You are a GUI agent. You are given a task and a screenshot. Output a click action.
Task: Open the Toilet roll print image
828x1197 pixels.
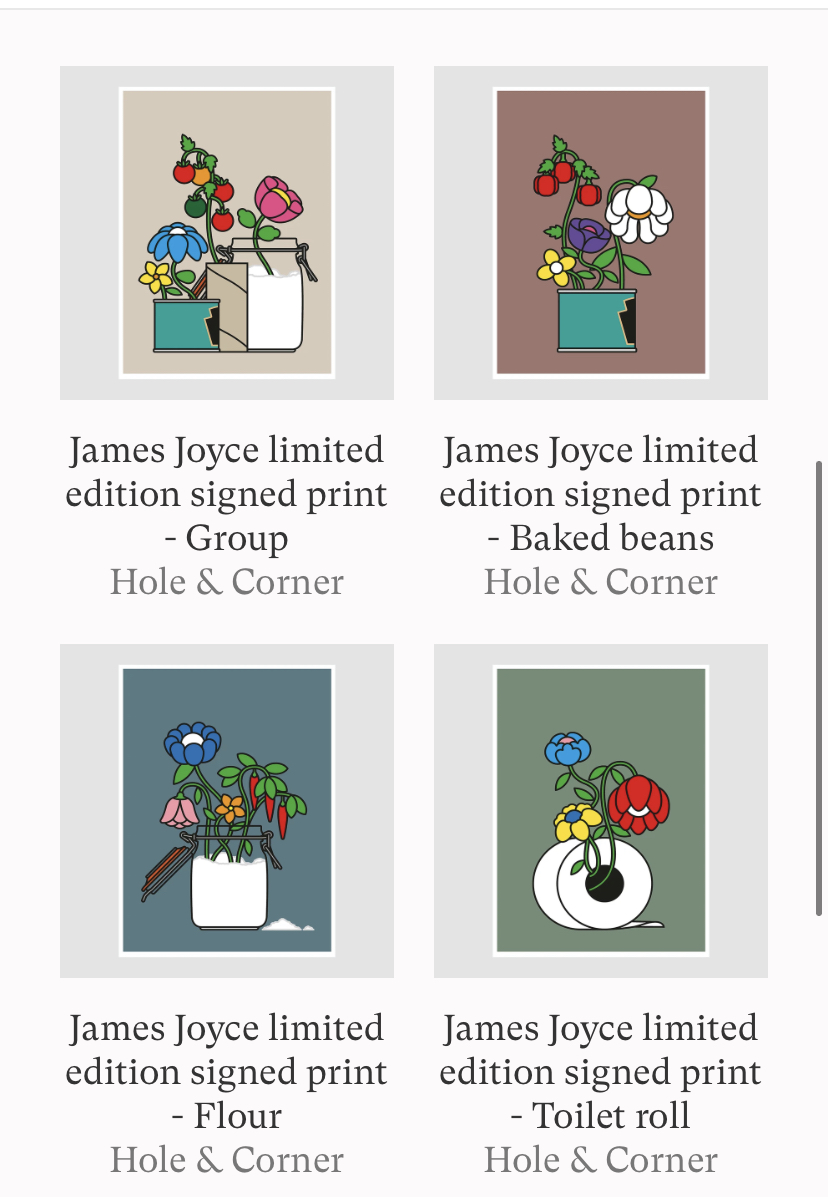click(x=601, y=811)
